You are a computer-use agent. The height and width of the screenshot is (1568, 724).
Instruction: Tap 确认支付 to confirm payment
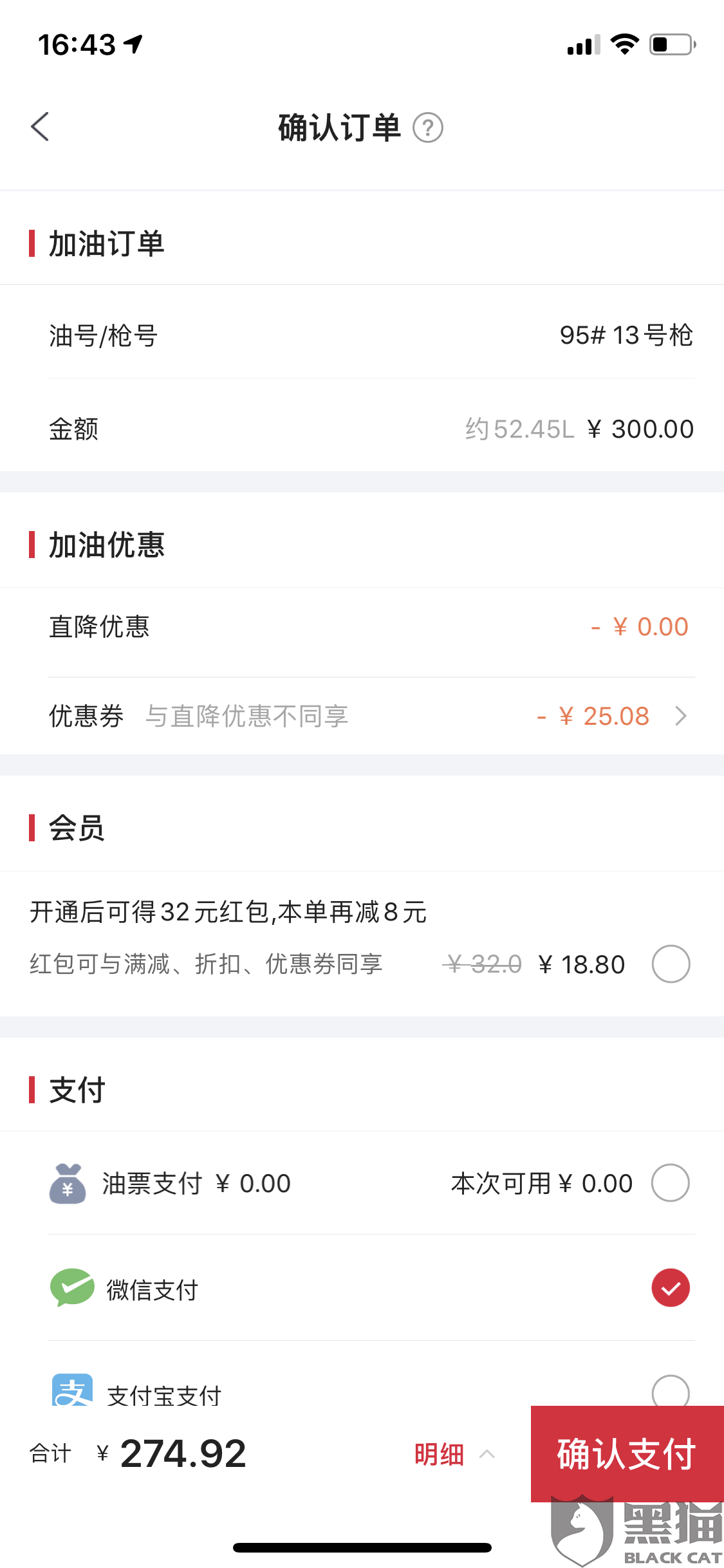pyautogui.click(x=627, y=1454)
